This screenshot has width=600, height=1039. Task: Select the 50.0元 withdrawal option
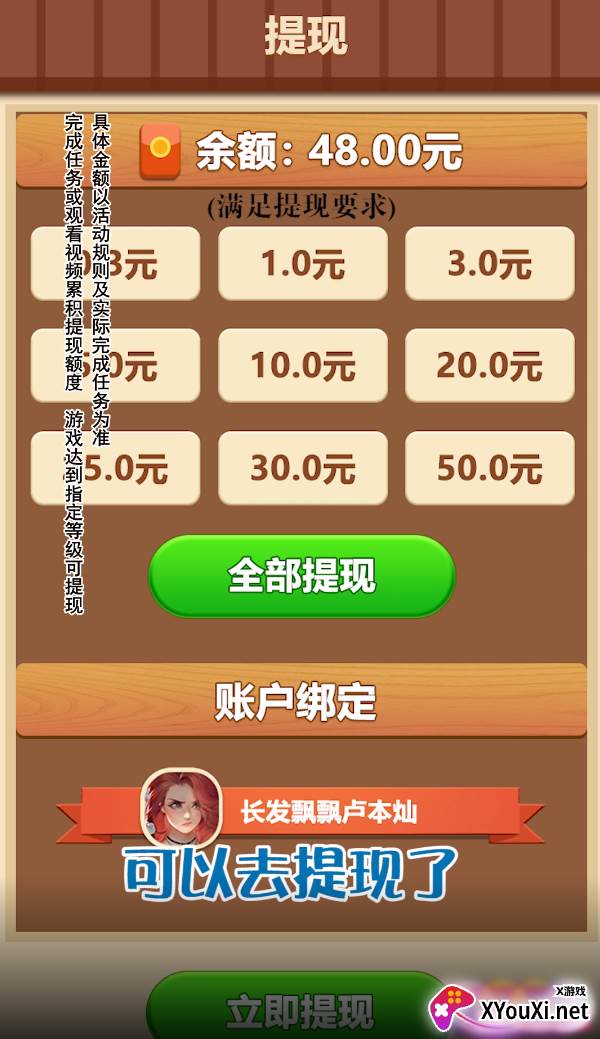coord(490,468)
